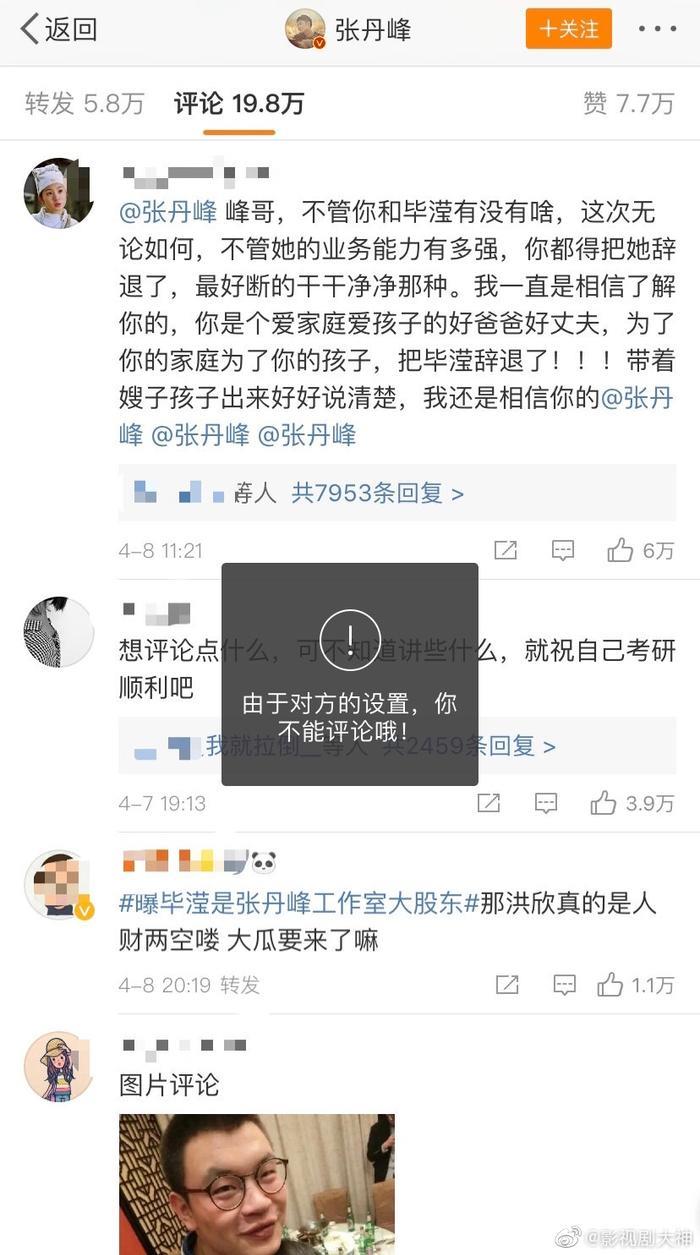Like the comment with 1.1万 likes
The image size is (700, 1255).
pos(610,985)
